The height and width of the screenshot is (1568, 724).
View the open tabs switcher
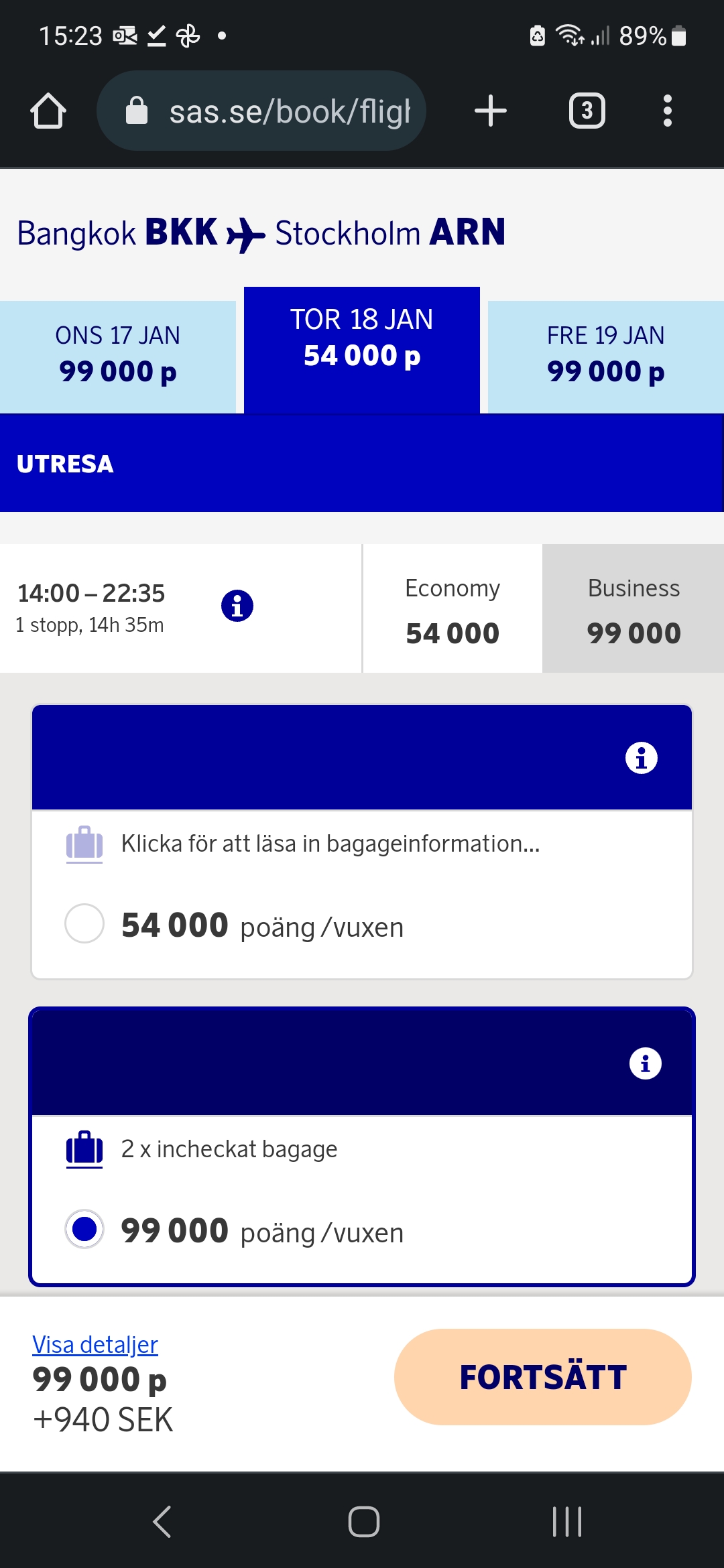(x=587, y=111)
